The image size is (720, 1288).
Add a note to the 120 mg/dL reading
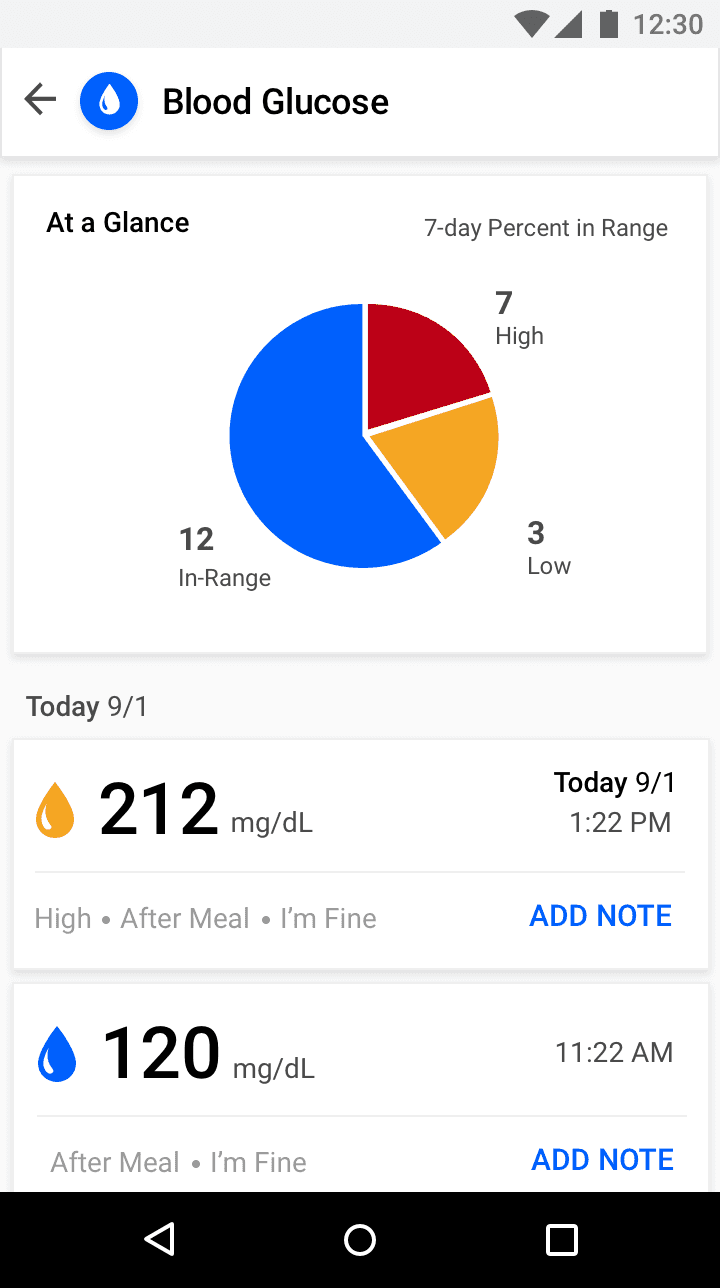pyautogui.click(x=602, y=1160)
